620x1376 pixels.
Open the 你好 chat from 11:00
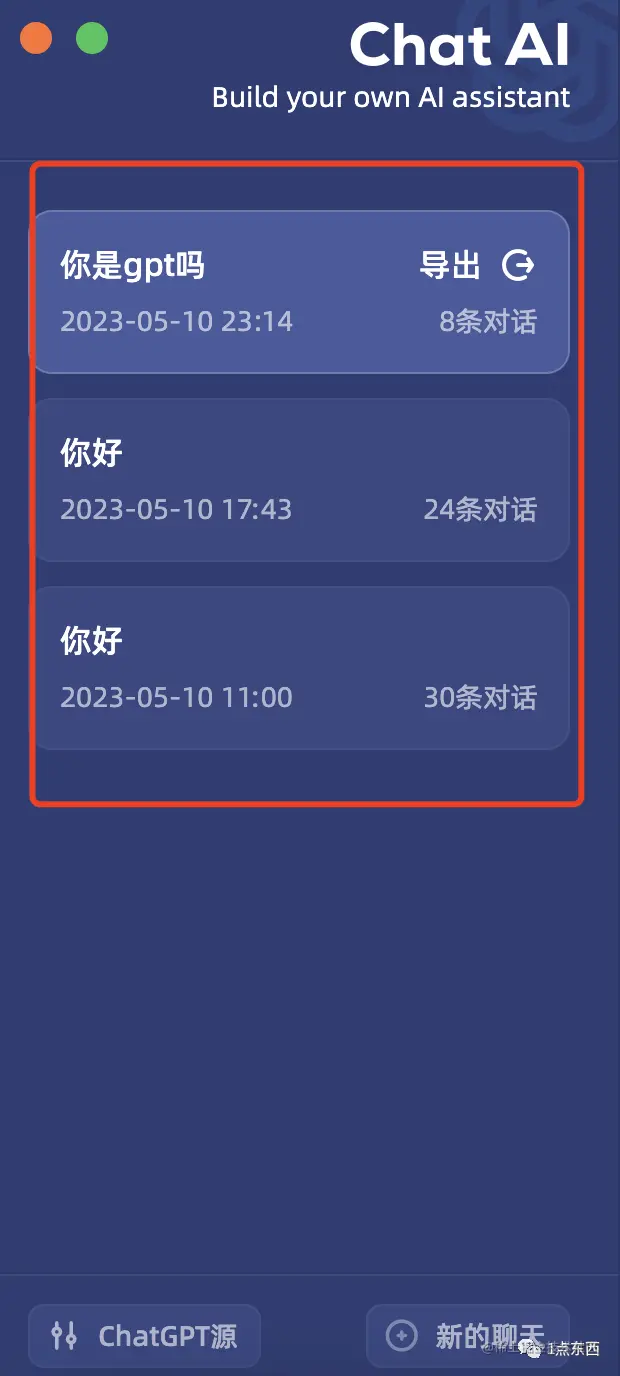300,668
